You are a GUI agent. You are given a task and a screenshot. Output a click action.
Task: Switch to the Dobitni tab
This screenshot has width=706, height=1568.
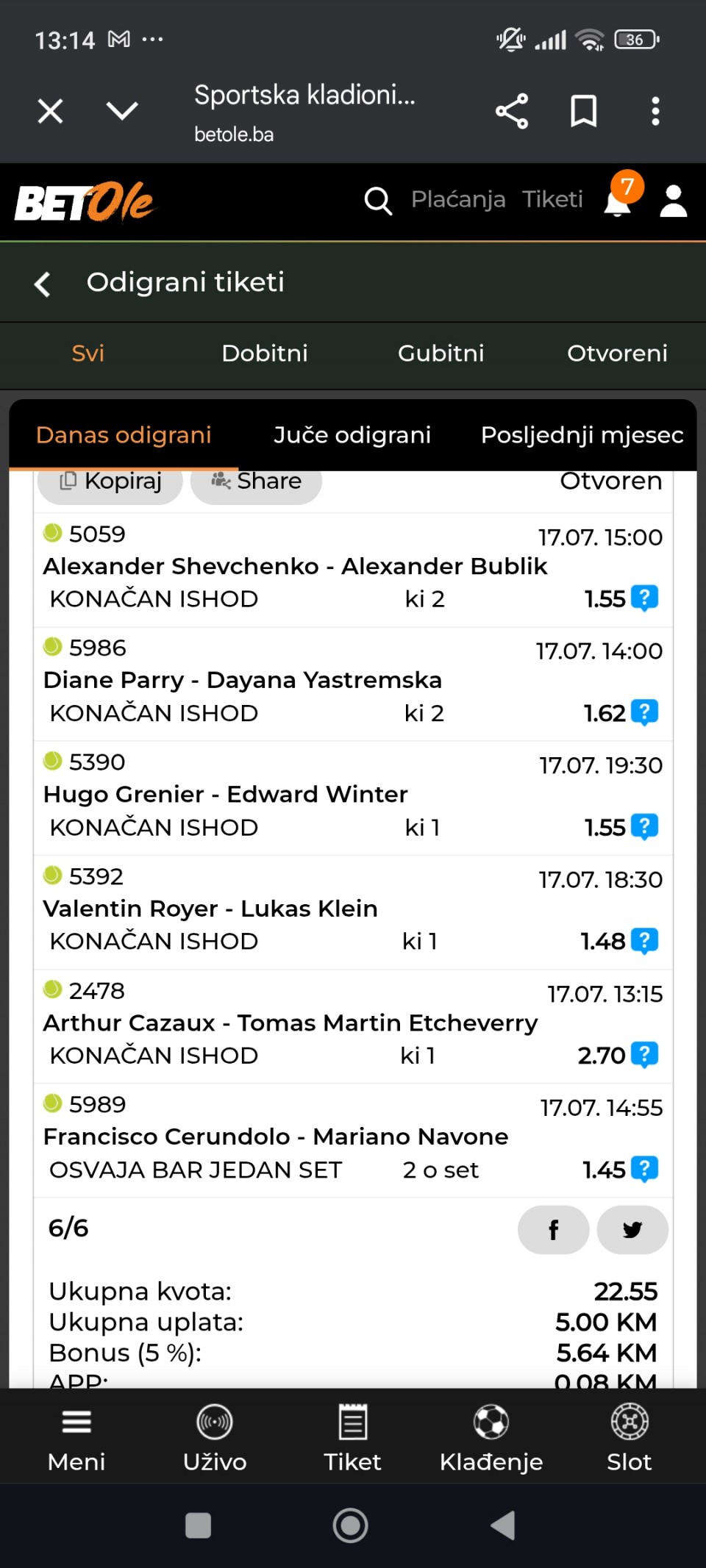(x=265, y=354)
